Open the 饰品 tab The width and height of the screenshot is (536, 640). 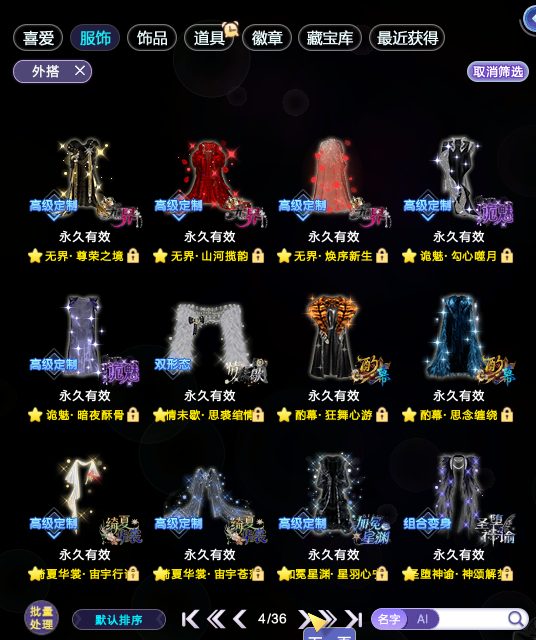(152, 38)
